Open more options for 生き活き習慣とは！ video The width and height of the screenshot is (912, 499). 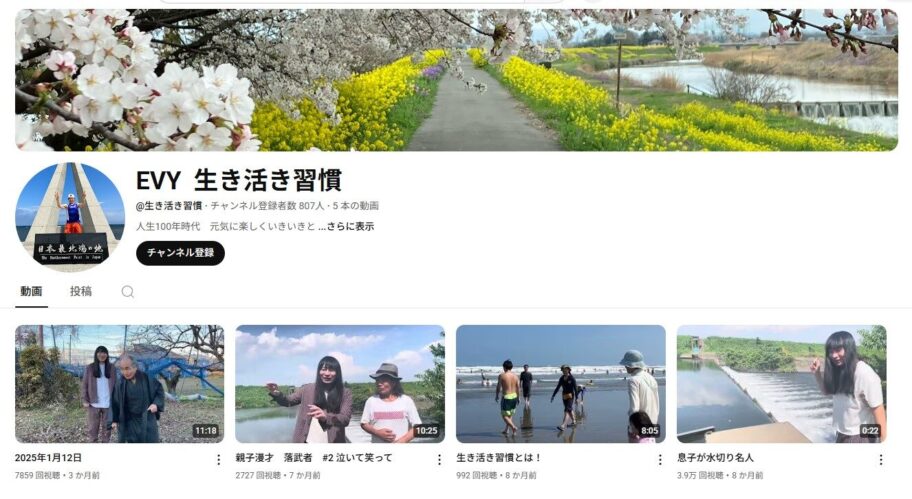(x=660, y=460)
